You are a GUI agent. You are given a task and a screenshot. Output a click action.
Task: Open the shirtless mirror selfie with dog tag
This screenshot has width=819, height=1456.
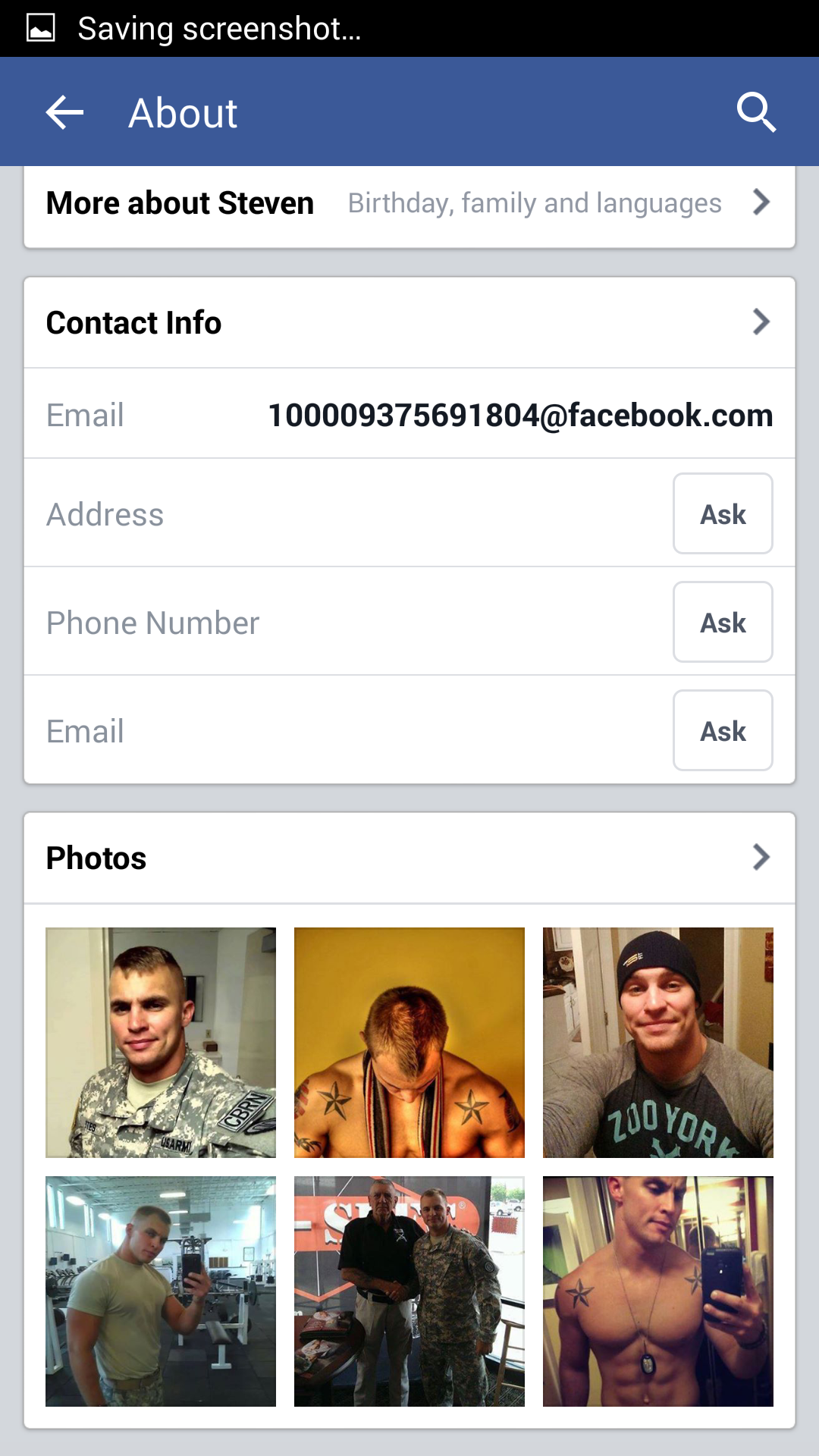pos(657,1291)
